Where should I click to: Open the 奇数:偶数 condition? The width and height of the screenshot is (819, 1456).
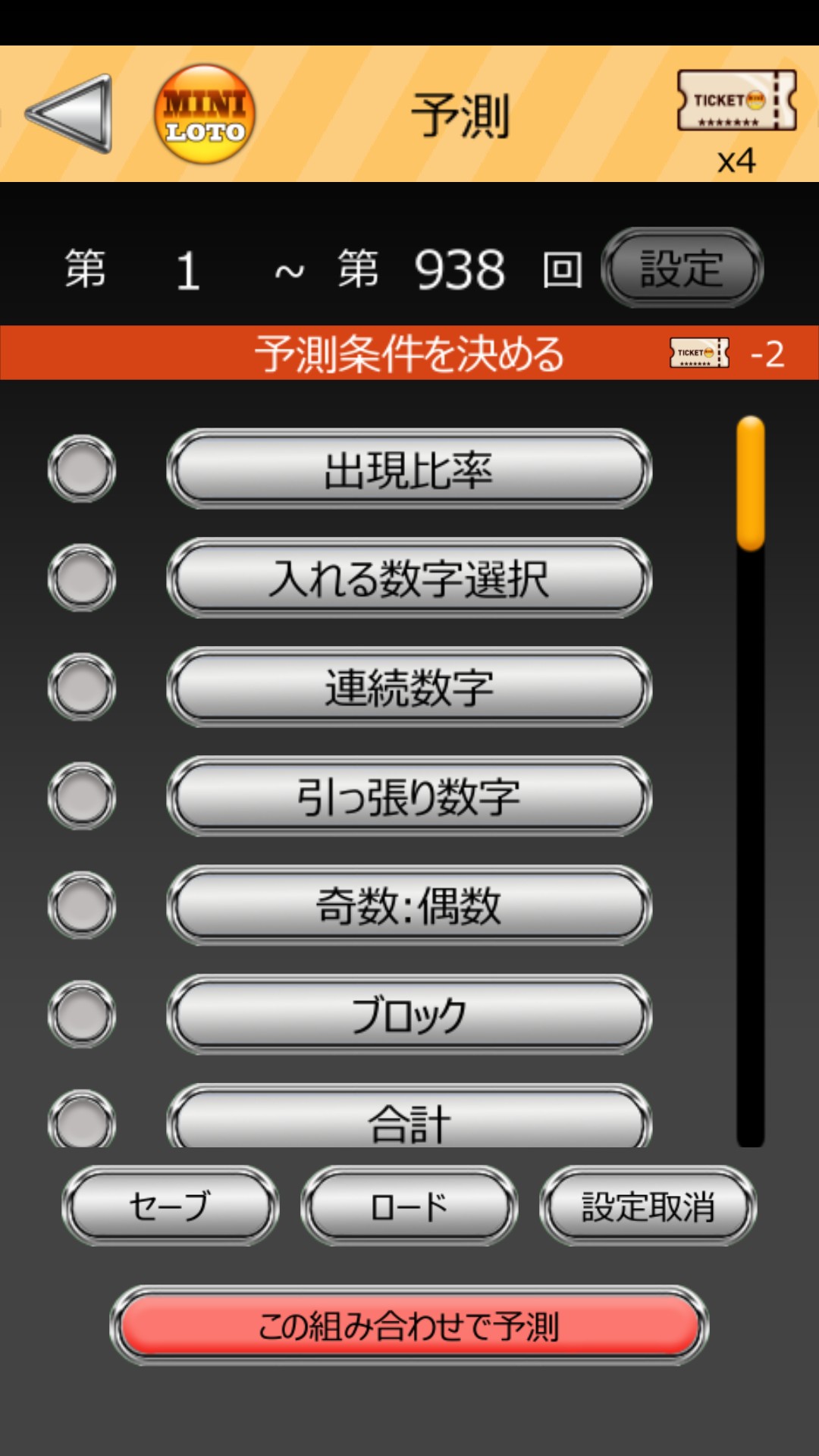[x=409, y=906]
